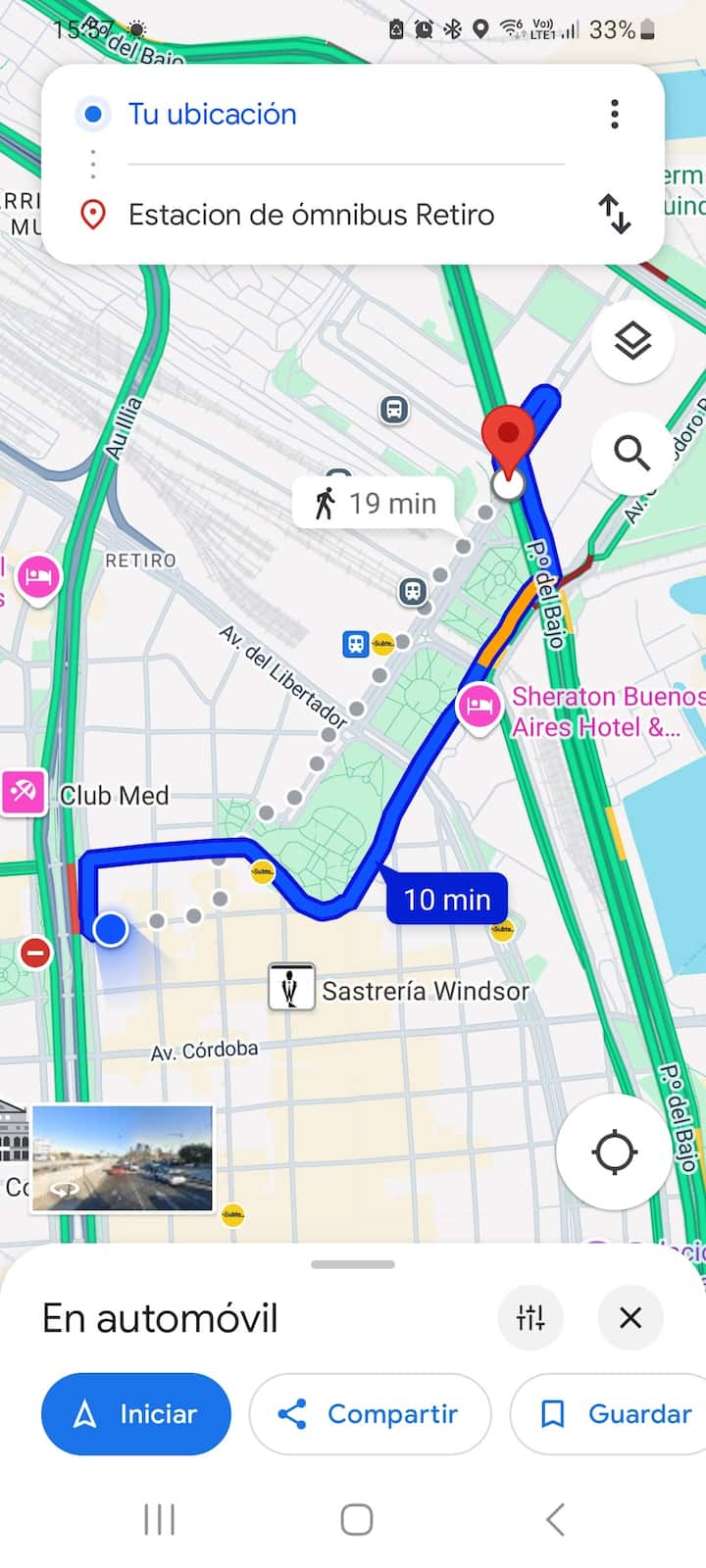This screenshot has height=1568, width=706.
Task: Open the overflow menu with three dots
Action: click(615, 115)
